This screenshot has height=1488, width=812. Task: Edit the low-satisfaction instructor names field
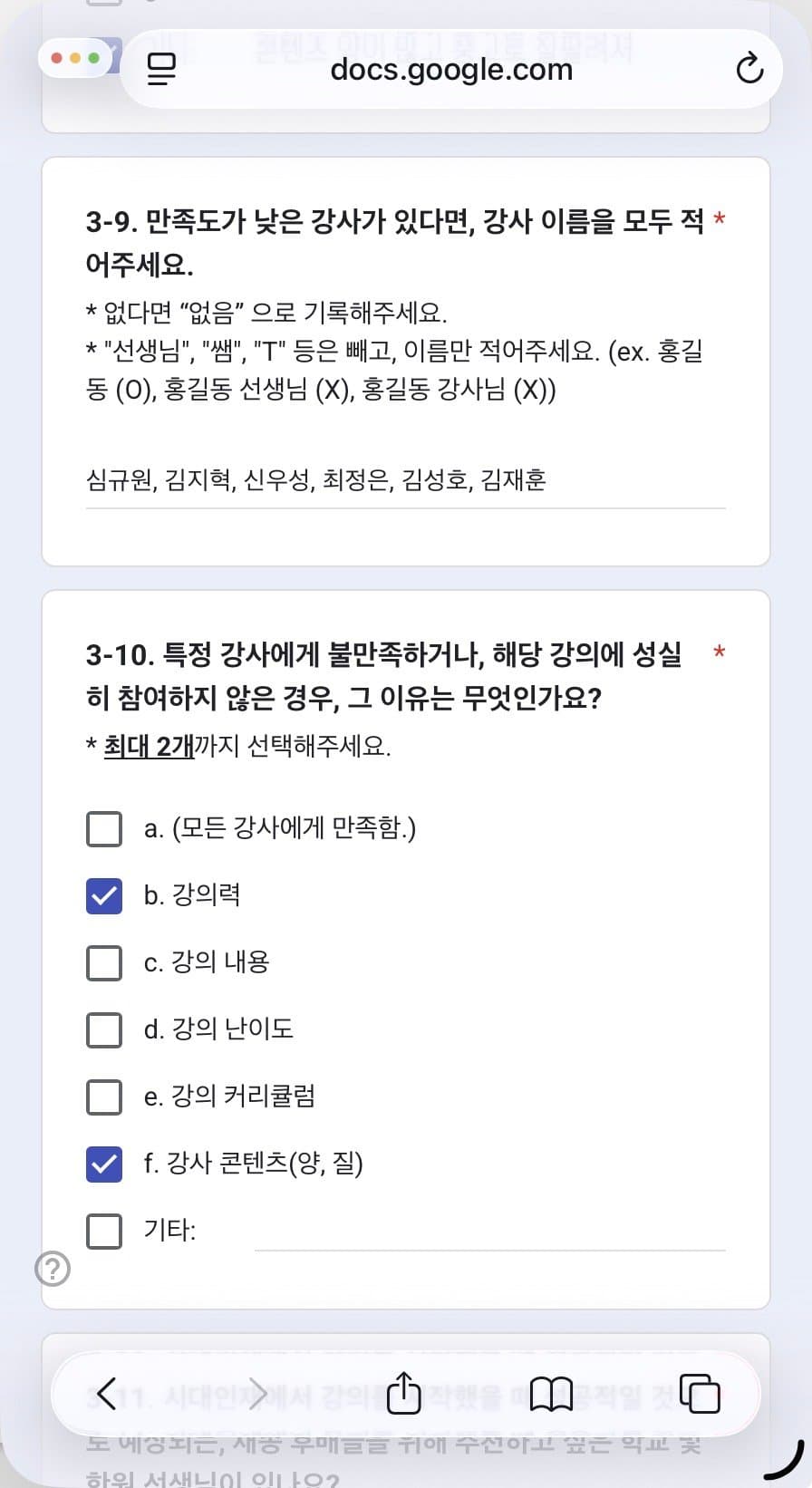pyautogui.click(x=405, y=480)
